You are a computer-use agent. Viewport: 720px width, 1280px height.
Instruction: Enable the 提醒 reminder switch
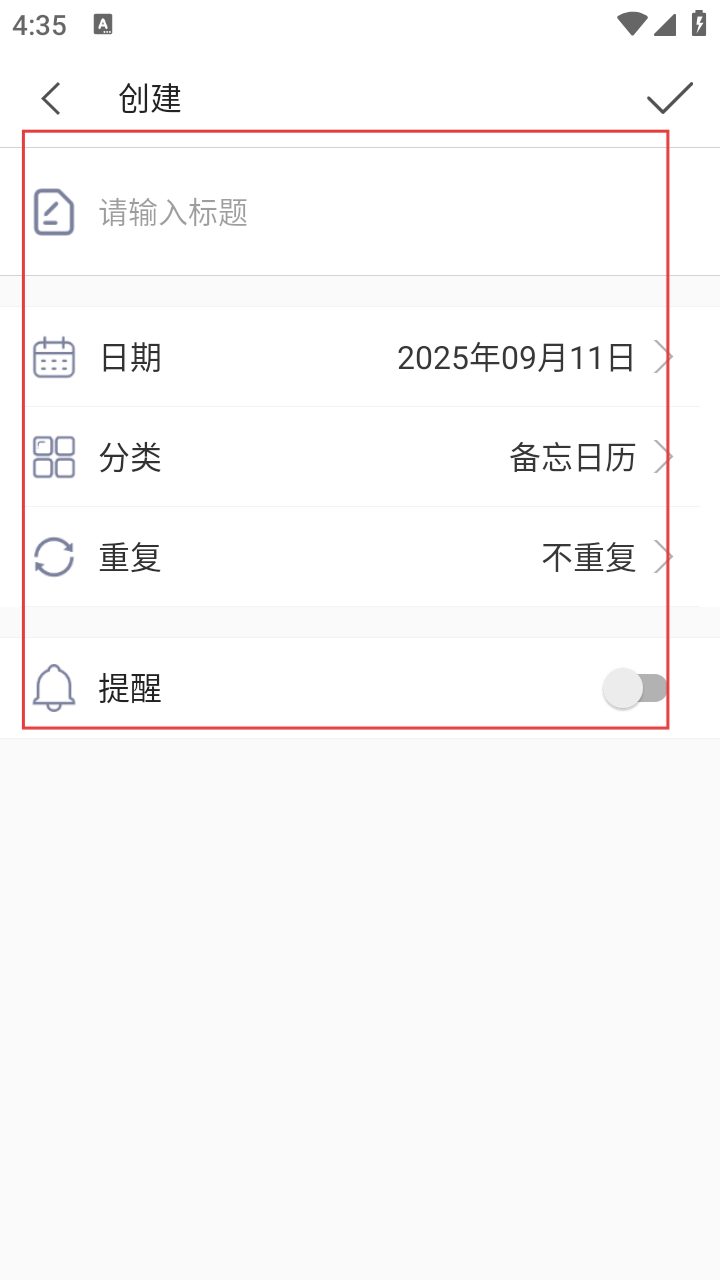pyautogui.click(x=636, y=688)
